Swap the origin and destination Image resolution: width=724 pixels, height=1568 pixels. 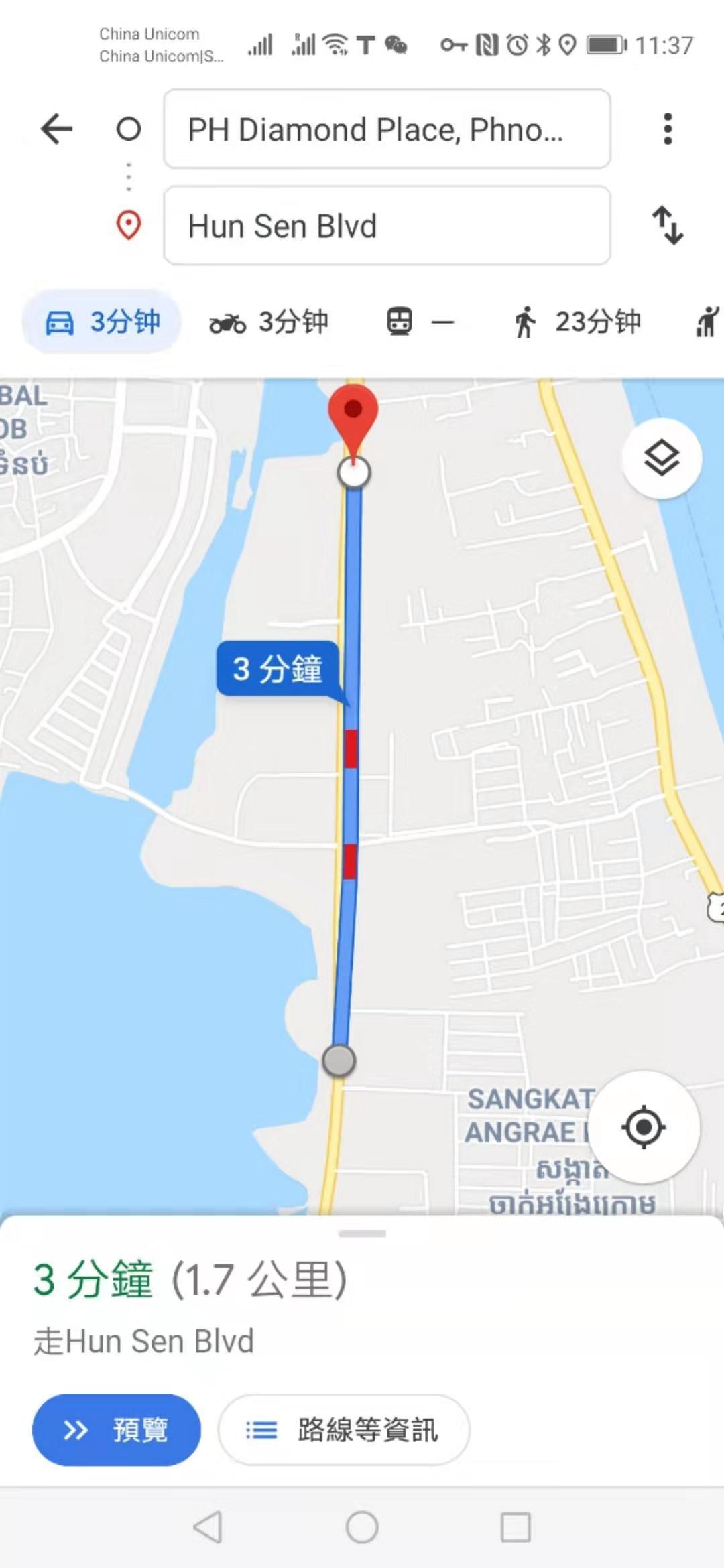(x=668, y=225)
